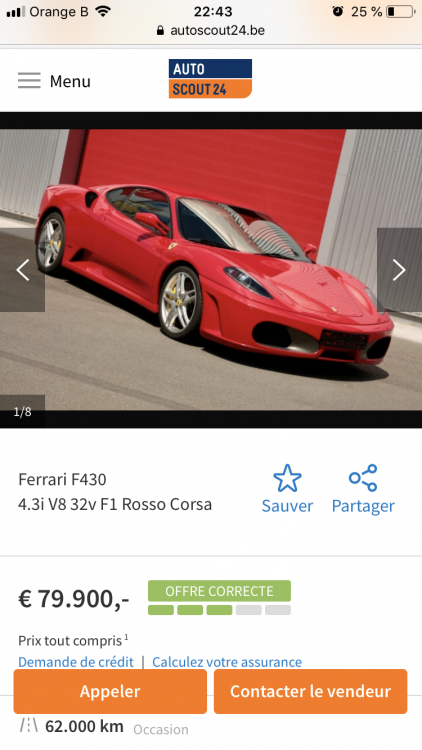
Task: Save this listing with Sauver star
Action: click(287, 489)
